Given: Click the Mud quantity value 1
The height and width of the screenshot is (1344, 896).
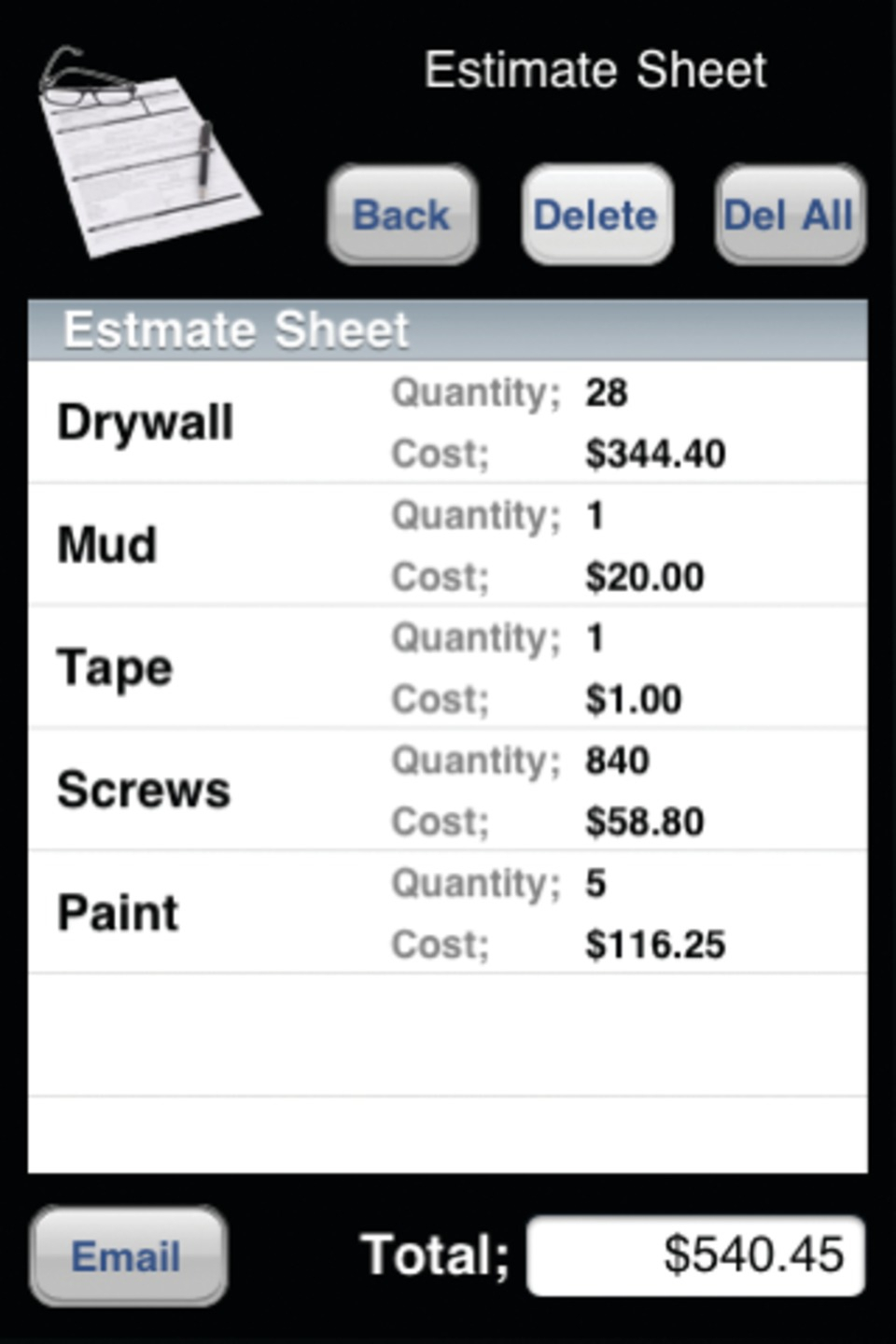Looking at the screenshot, I should [x=596, y=514].
